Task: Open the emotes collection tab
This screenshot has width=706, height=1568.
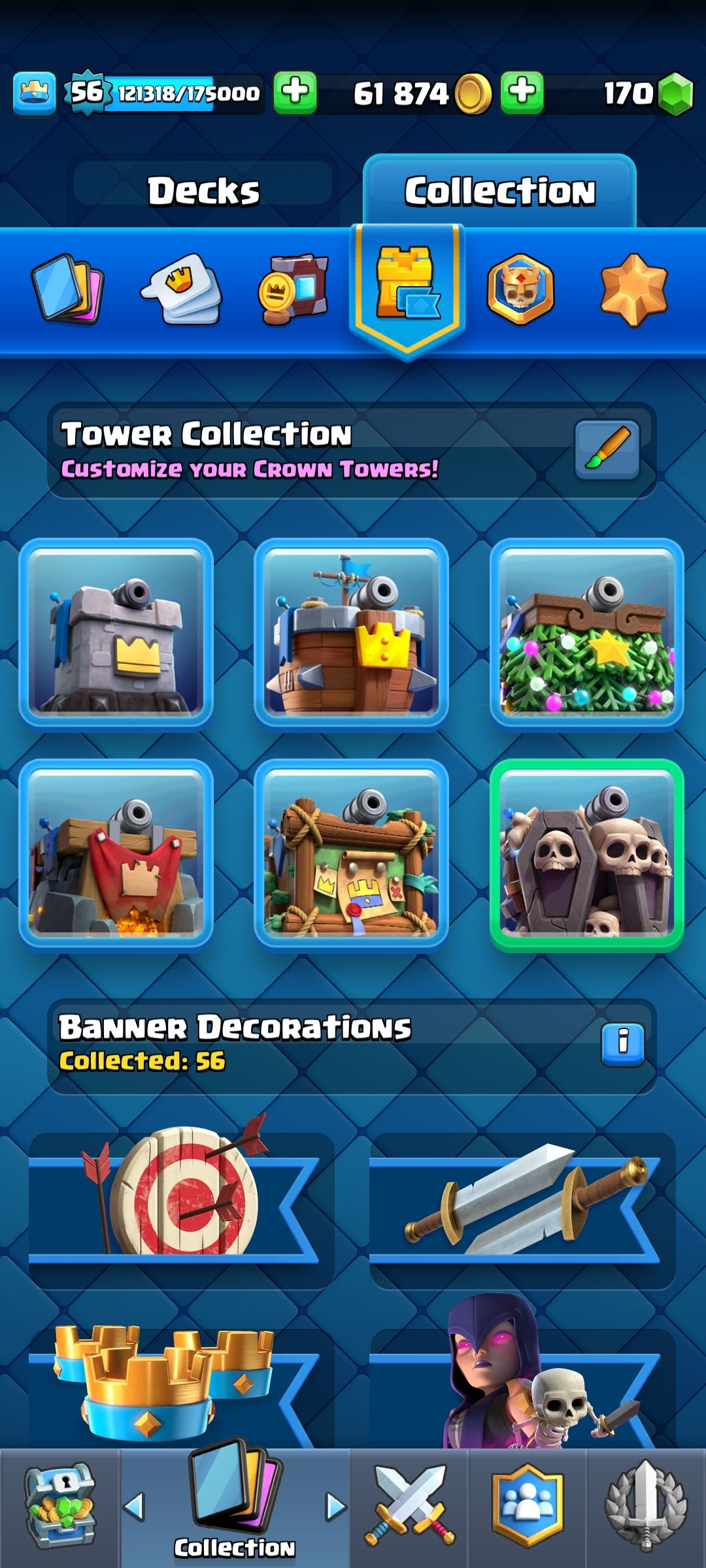Action: coord(181,289)
